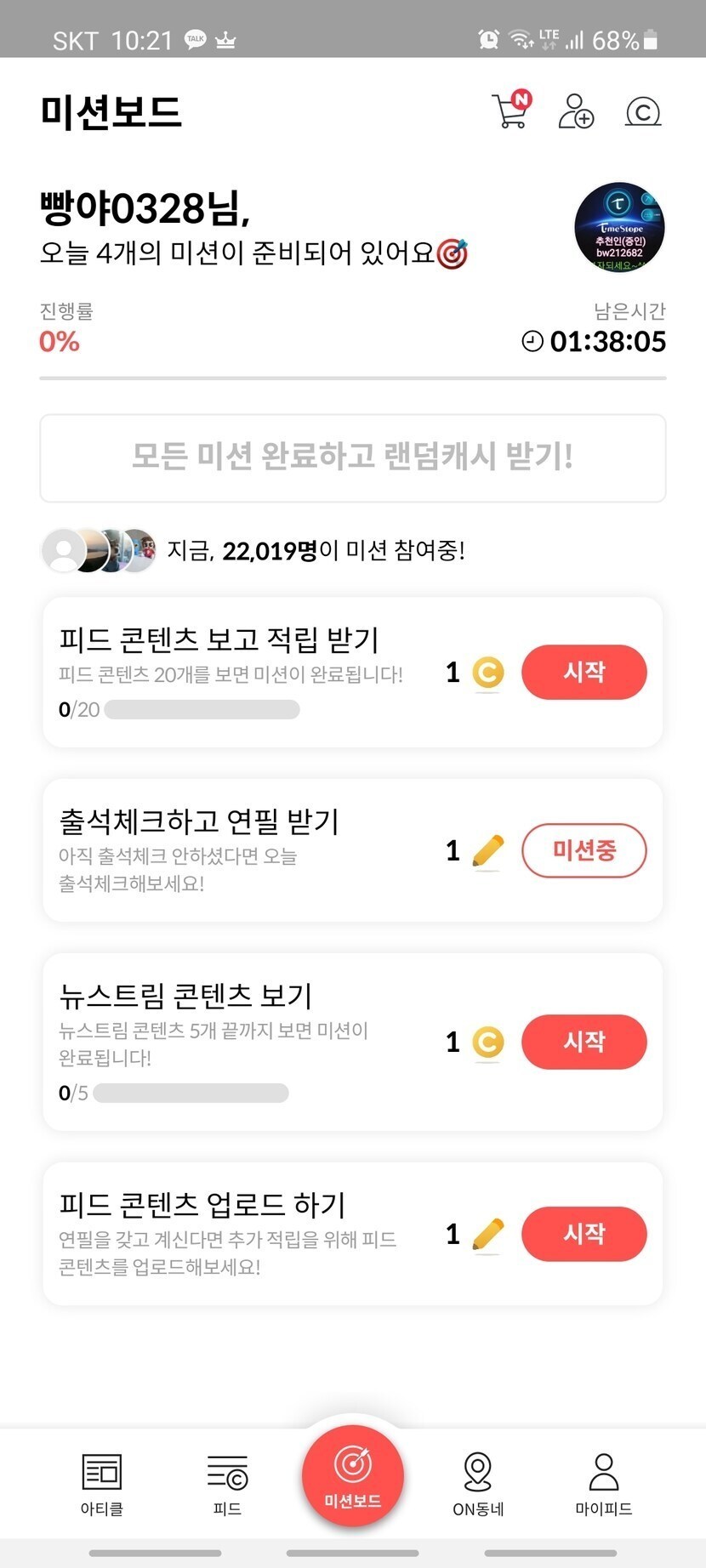The height and width of the screenshot is (1568, 706).
Task: Open the profile picture avatar
Action: click(x=619, y=227)
